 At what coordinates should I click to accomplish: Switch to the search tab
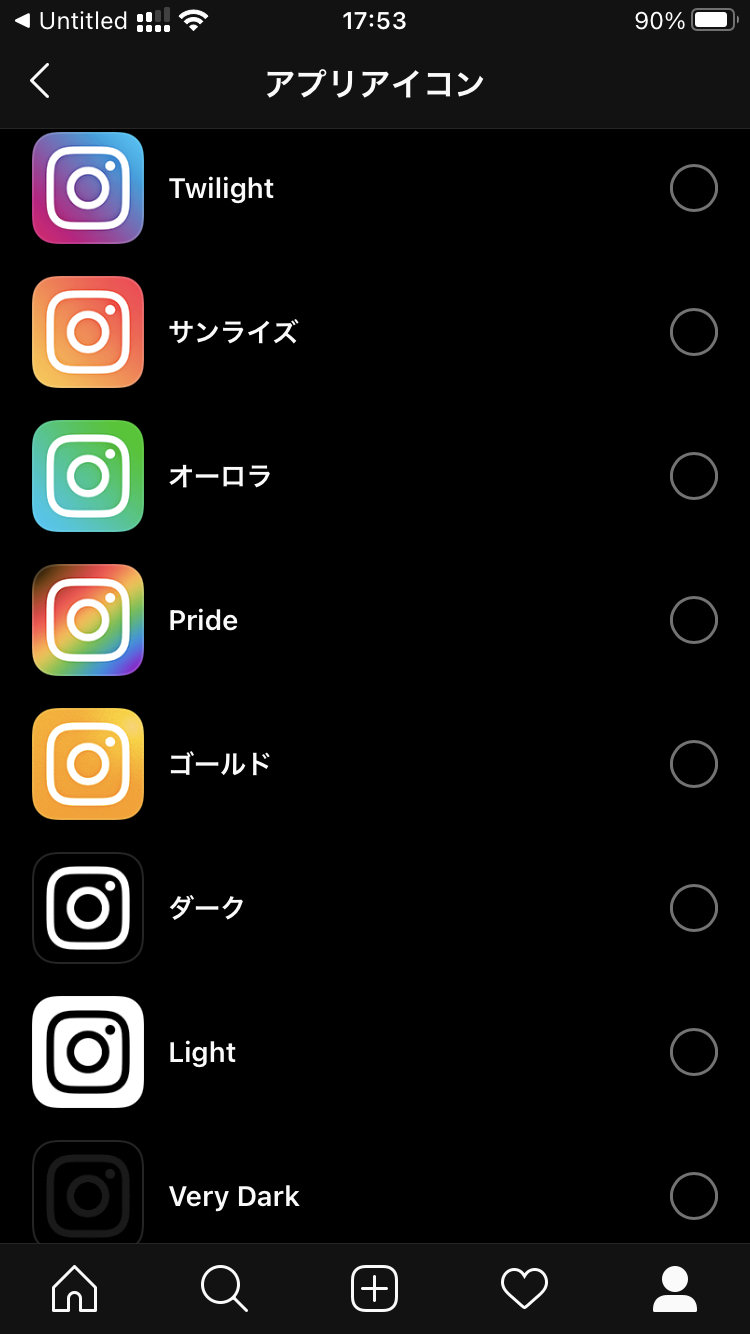pyautogui.click(x=224, y=1288)
